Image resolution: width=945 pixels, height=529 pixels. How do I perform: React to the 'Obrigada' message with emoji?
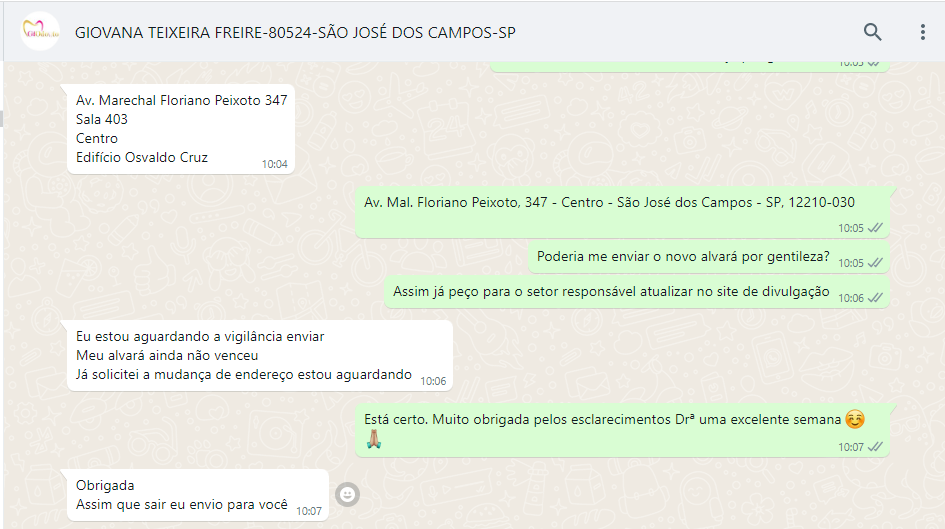(x=347, y=494)
